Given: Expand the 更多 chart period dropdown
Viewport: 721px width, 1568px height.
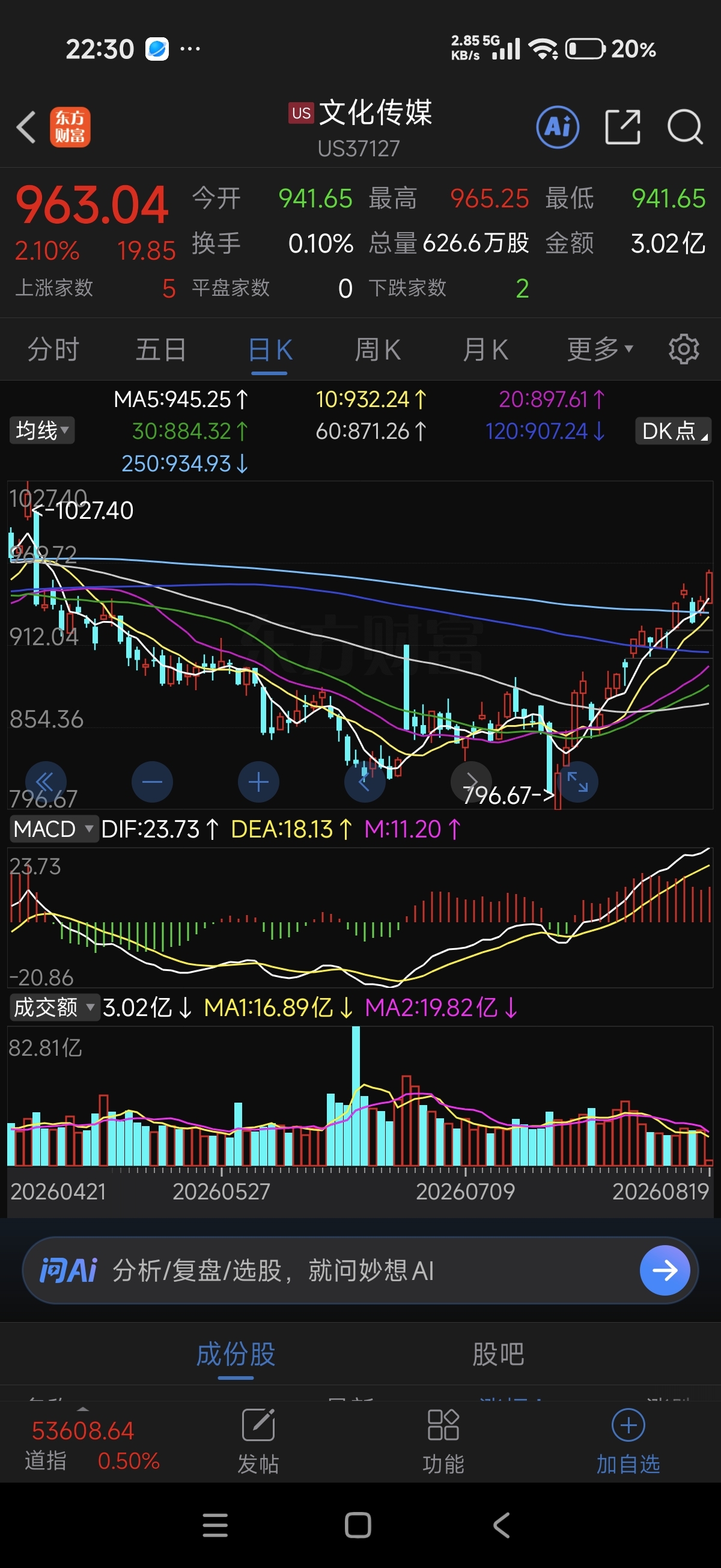Looking at the screenshot, I should [x=600, y=349].
